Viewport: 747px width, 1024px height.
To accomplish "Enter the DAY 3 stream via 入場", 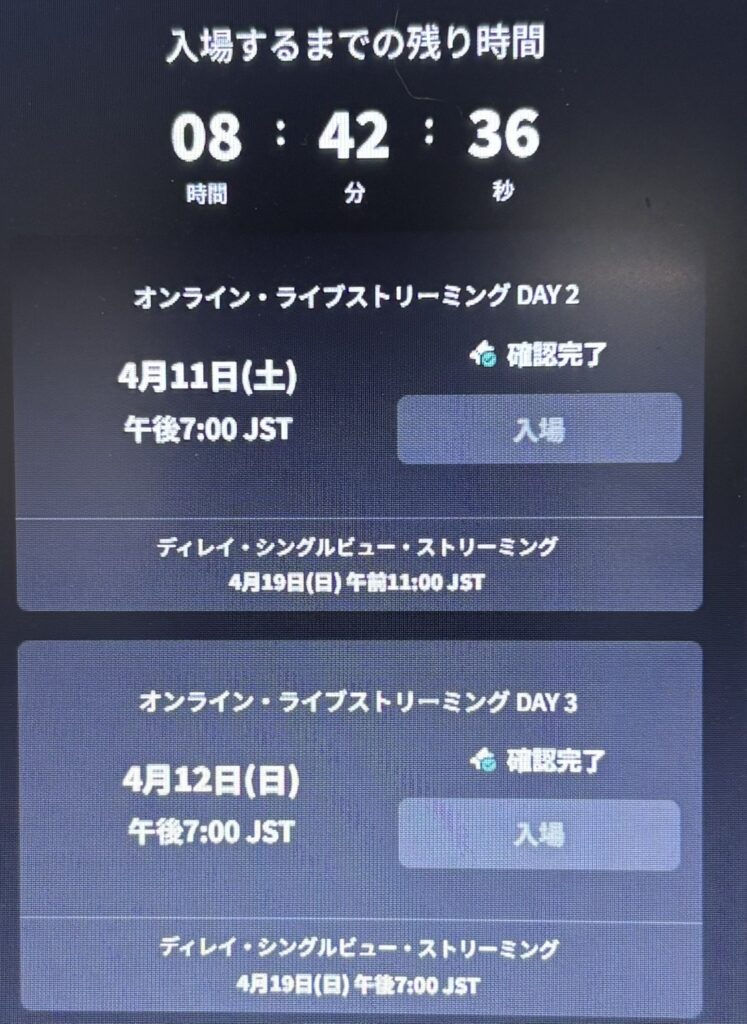I will pyautogui.click(x=539, y=834).
